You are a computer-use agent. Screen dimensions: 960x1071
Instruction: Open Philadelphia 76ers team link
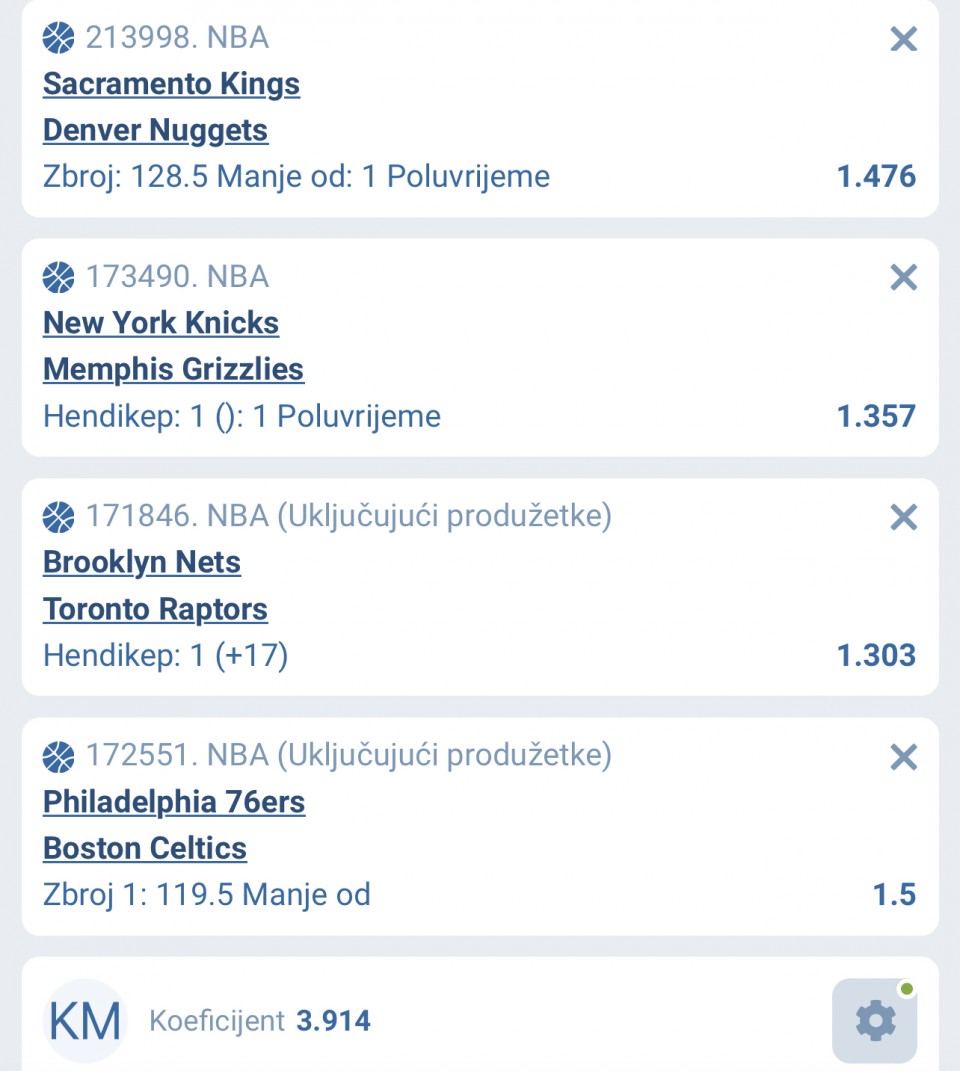pos(174,802)
